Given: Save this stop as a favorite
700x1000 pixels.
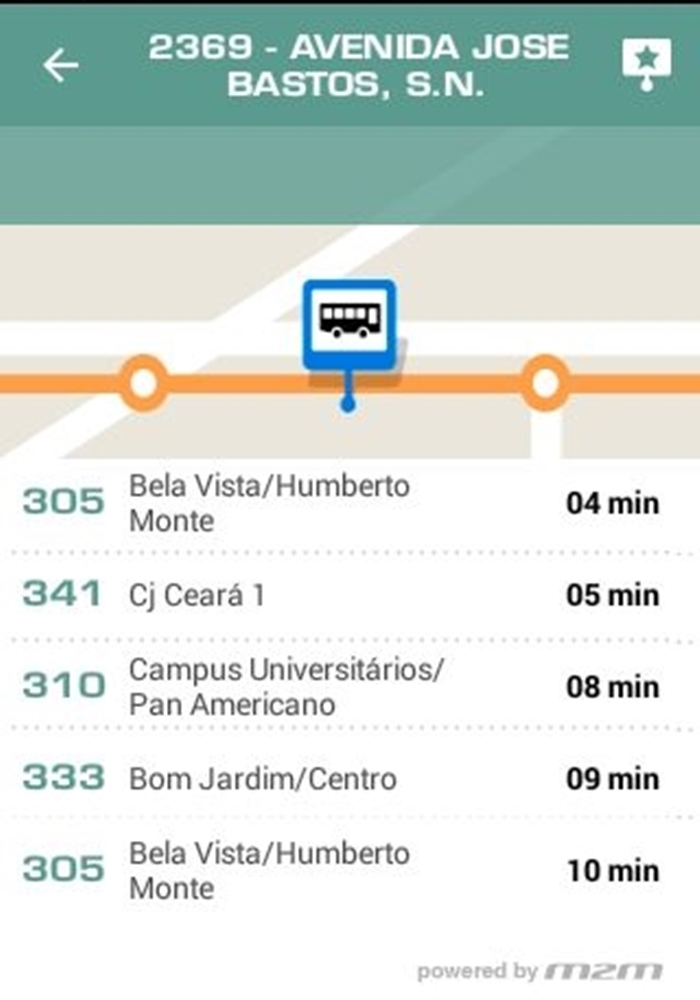Looking at the screenshot, I should (x=646, y=64).
